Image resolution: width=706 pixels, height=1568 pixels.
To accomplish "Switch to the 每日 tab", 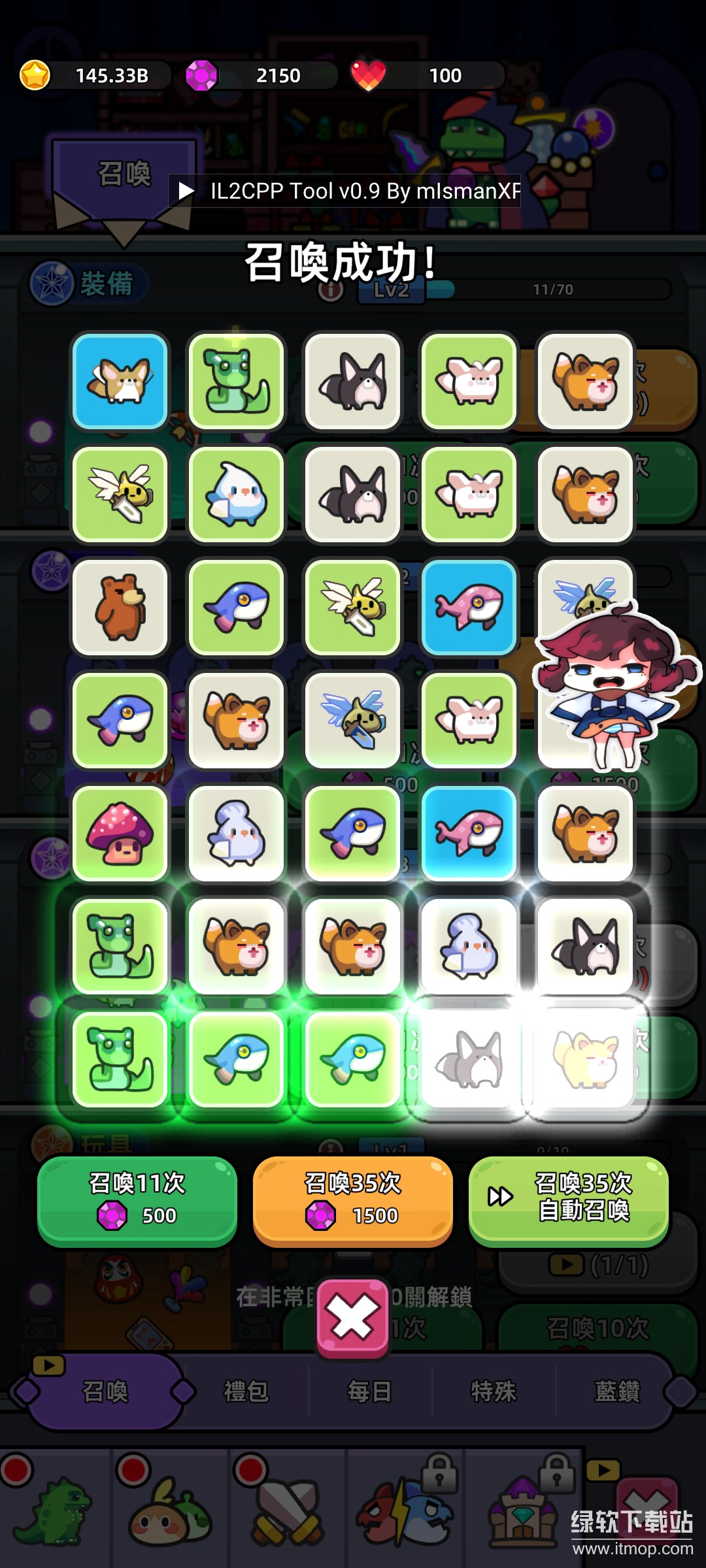I will [369, 1392].
